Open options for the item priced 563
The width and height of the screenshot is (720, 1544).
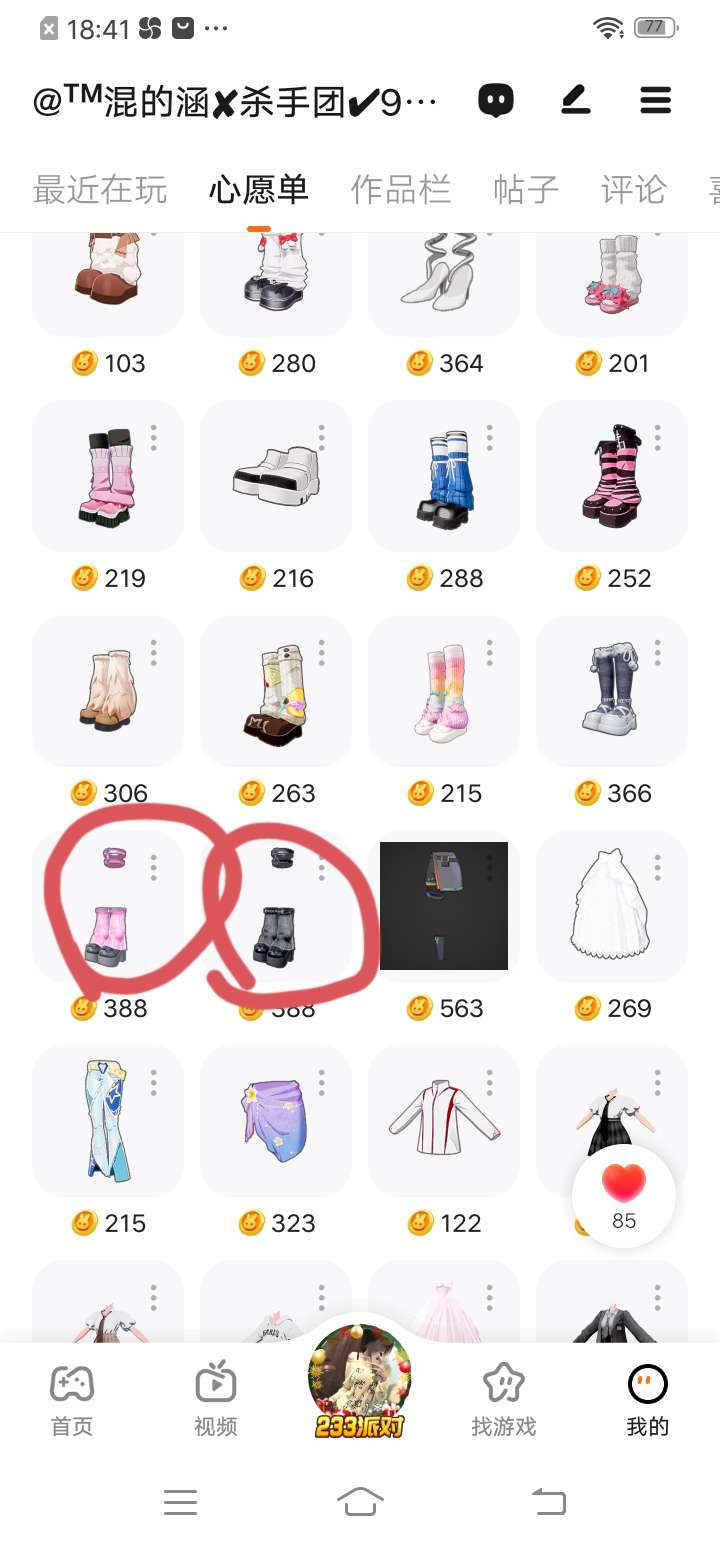pos(490,868)
